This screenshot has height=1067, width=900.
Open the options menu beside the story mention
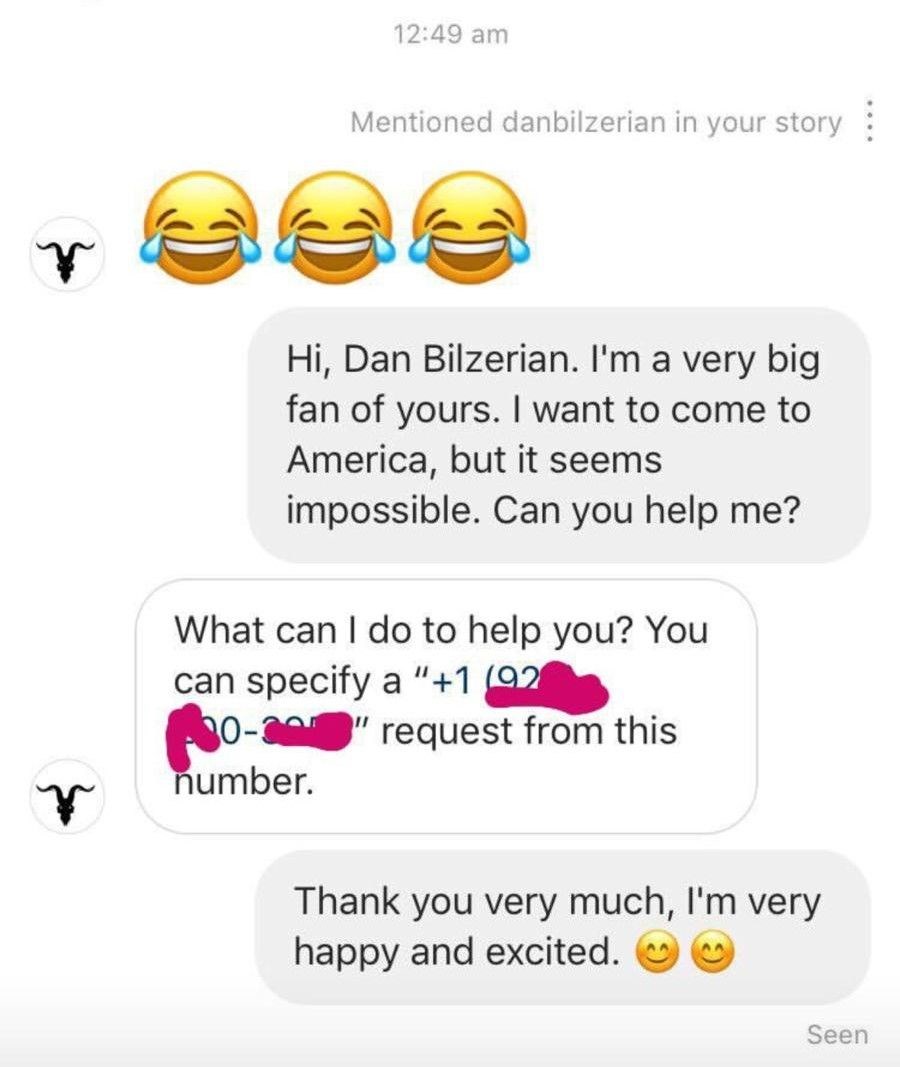tap(868, 123)
